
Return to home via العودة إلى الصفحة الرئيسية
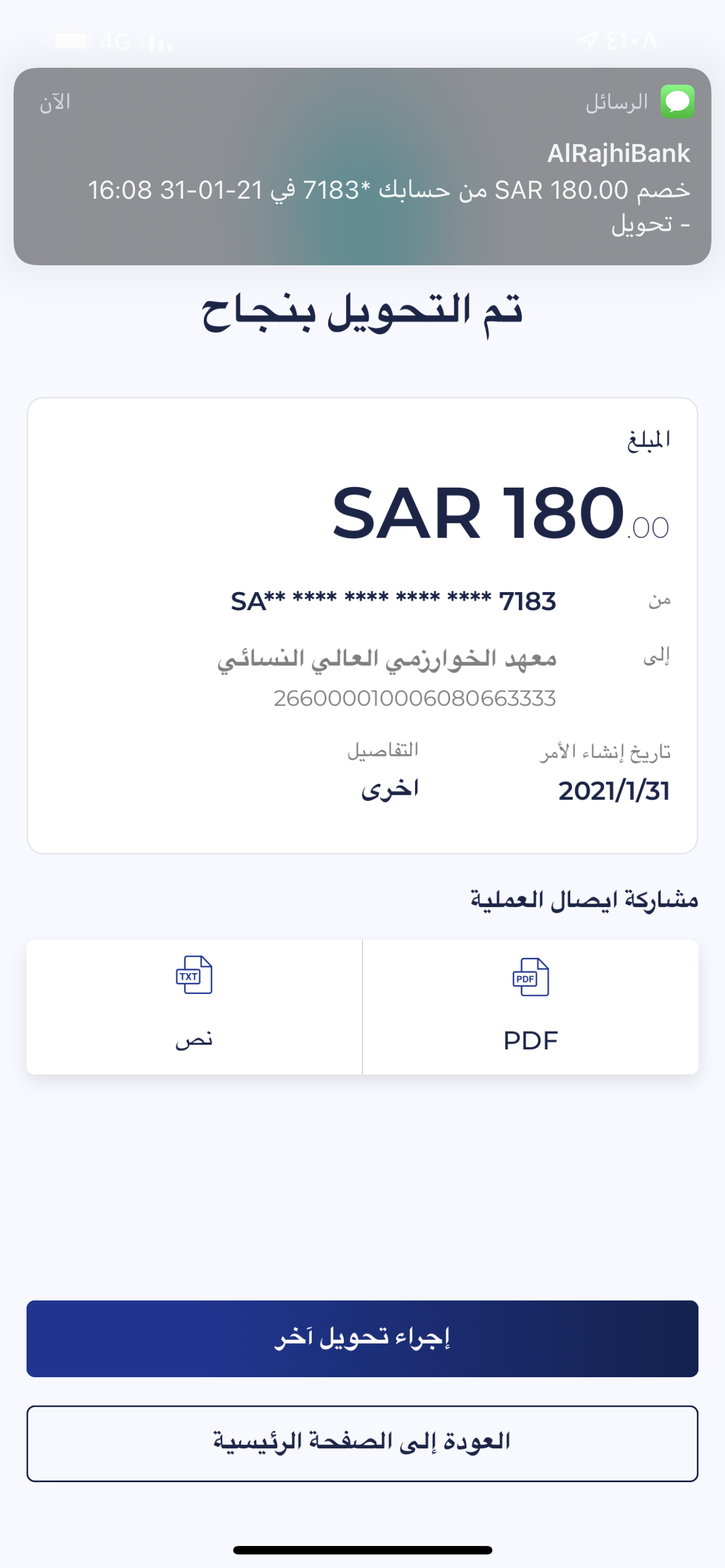pyautogui.click(x=362, y=1443)
